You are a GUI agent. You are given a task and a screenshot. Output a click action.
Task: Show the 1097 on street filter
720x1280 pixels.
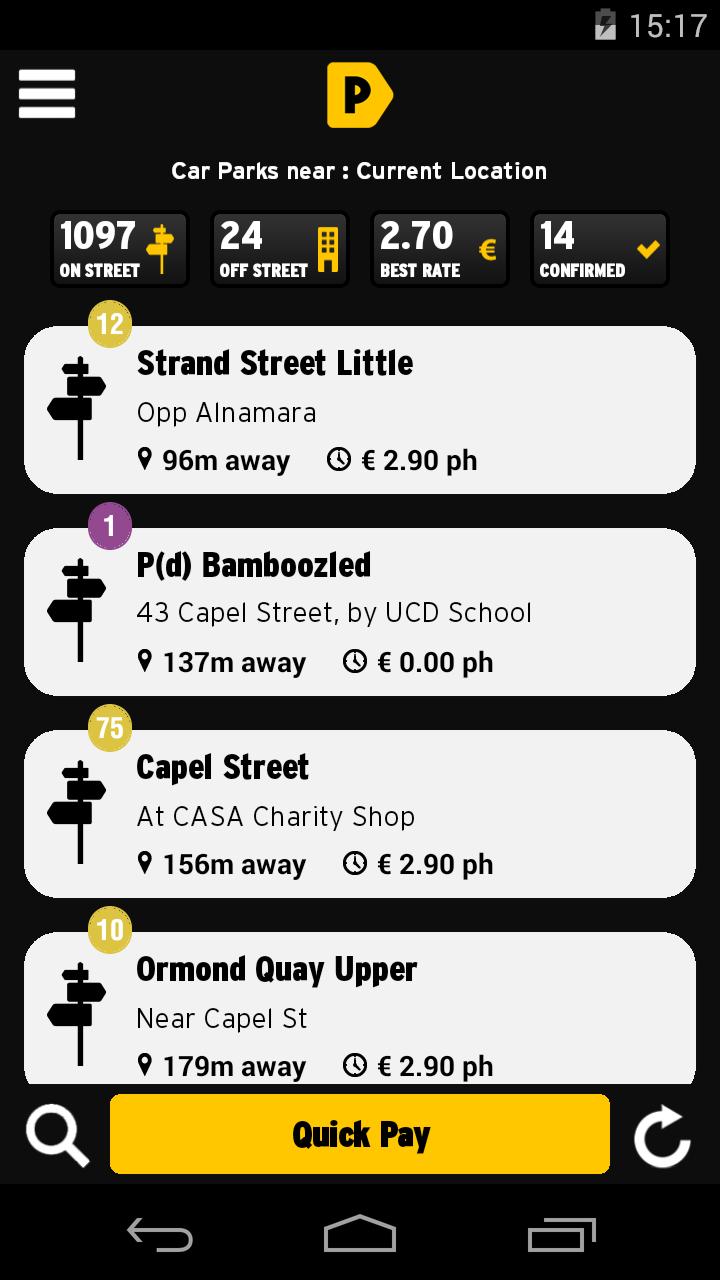point(120,249)
